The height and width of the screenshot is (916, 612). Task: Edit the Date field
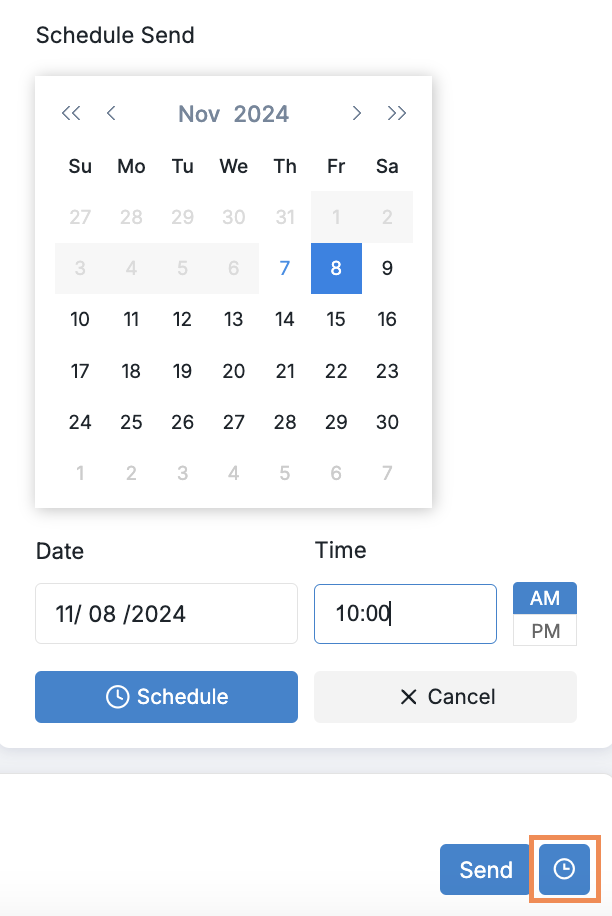[x=166, y=613]
